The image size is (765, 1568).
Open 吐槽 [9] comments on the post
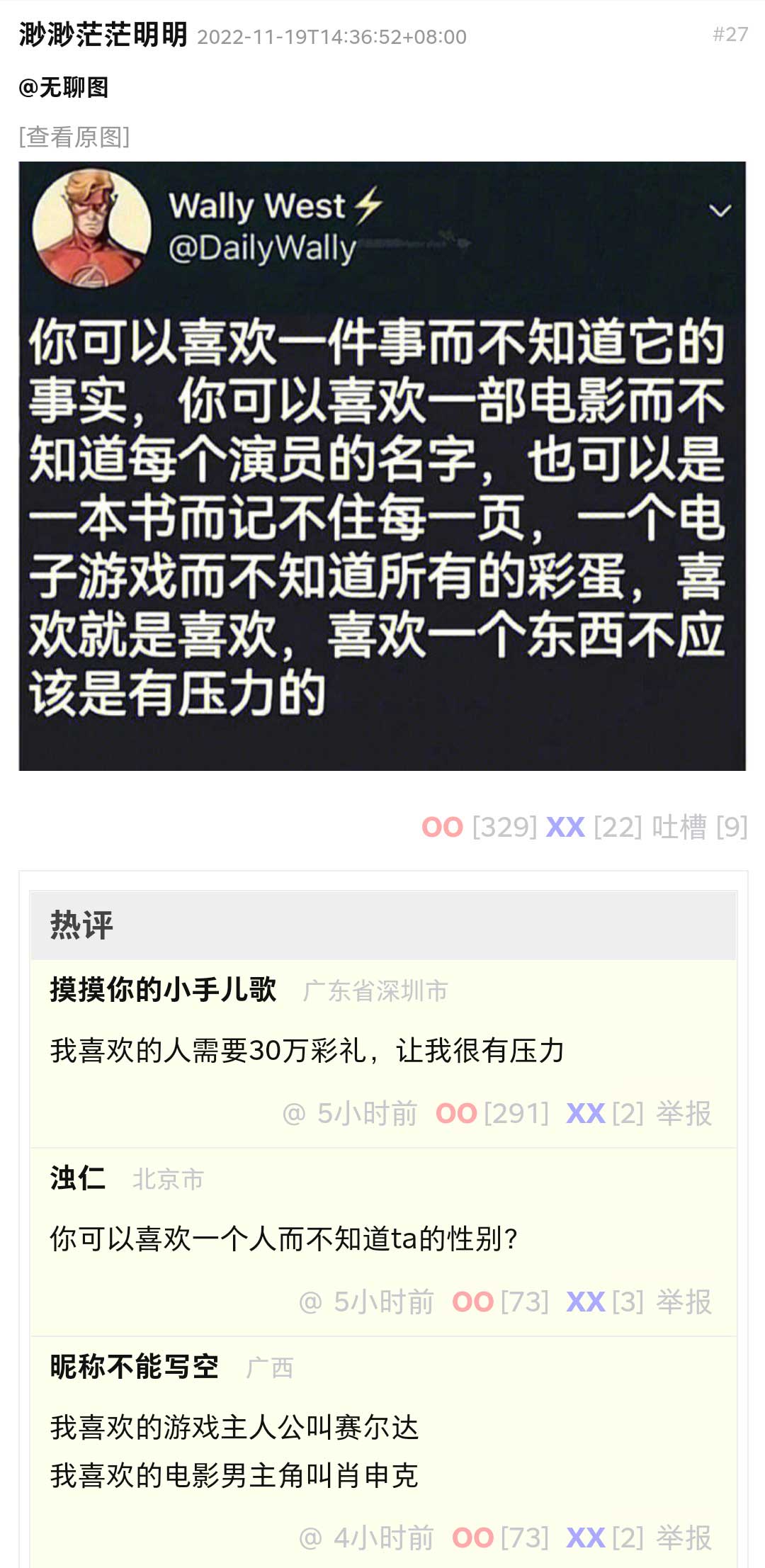698,827
